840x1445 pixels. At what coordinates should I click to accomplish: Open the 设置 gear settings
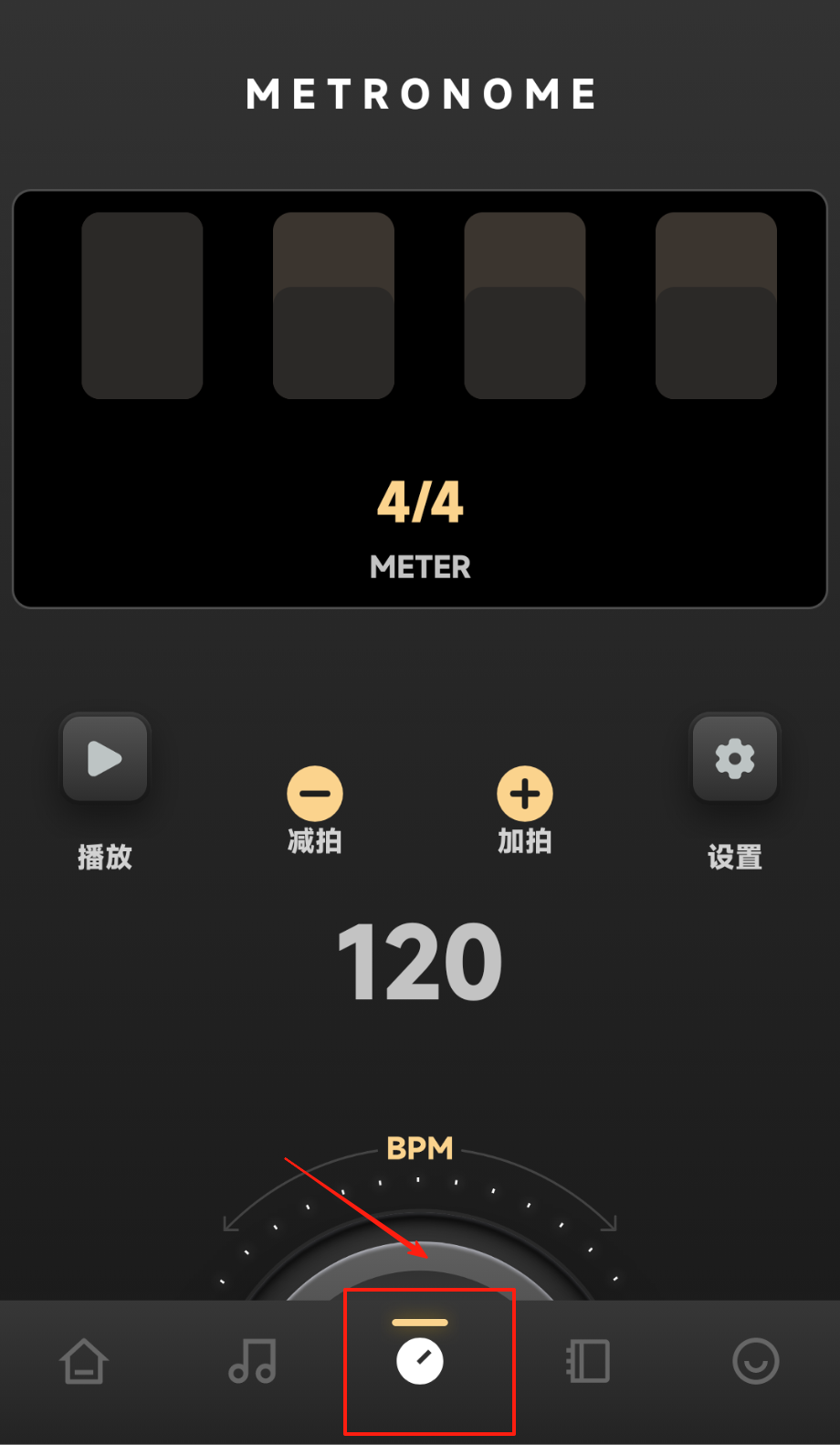click(x=735, y=759)
